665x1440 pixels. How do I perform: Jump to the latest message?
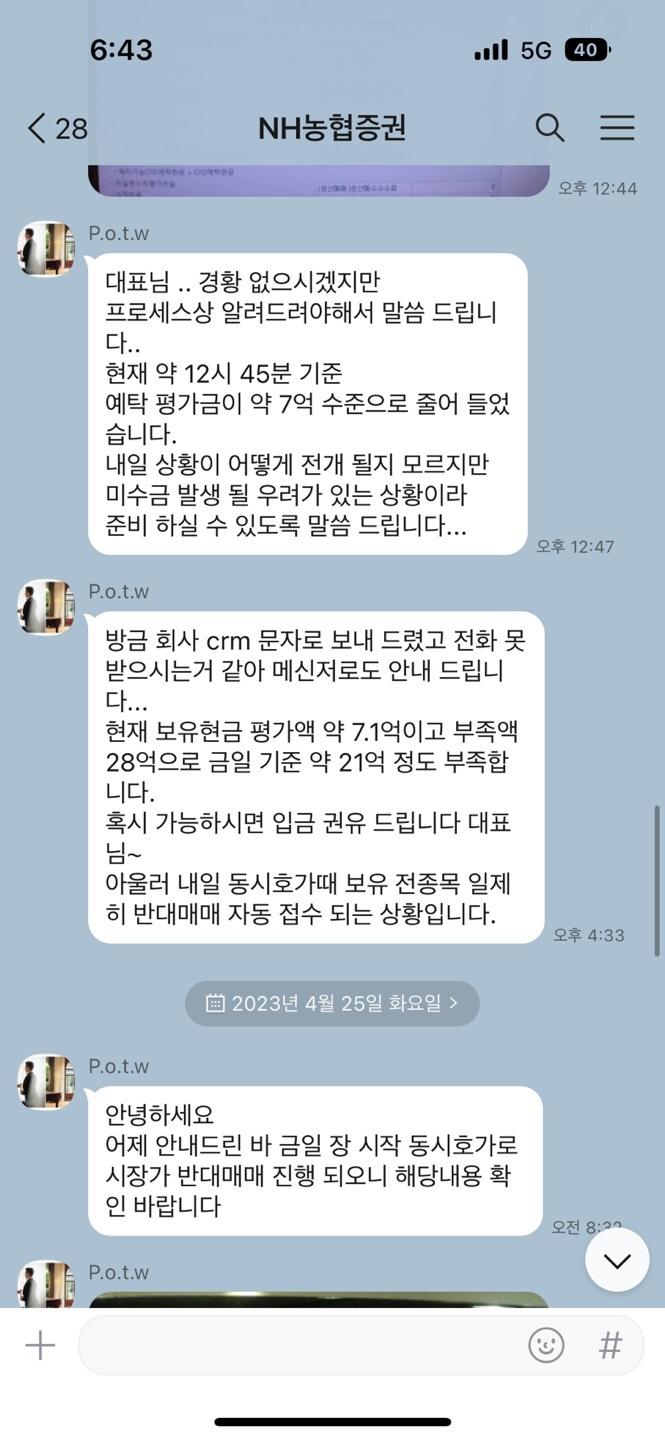pos(617,1260)
